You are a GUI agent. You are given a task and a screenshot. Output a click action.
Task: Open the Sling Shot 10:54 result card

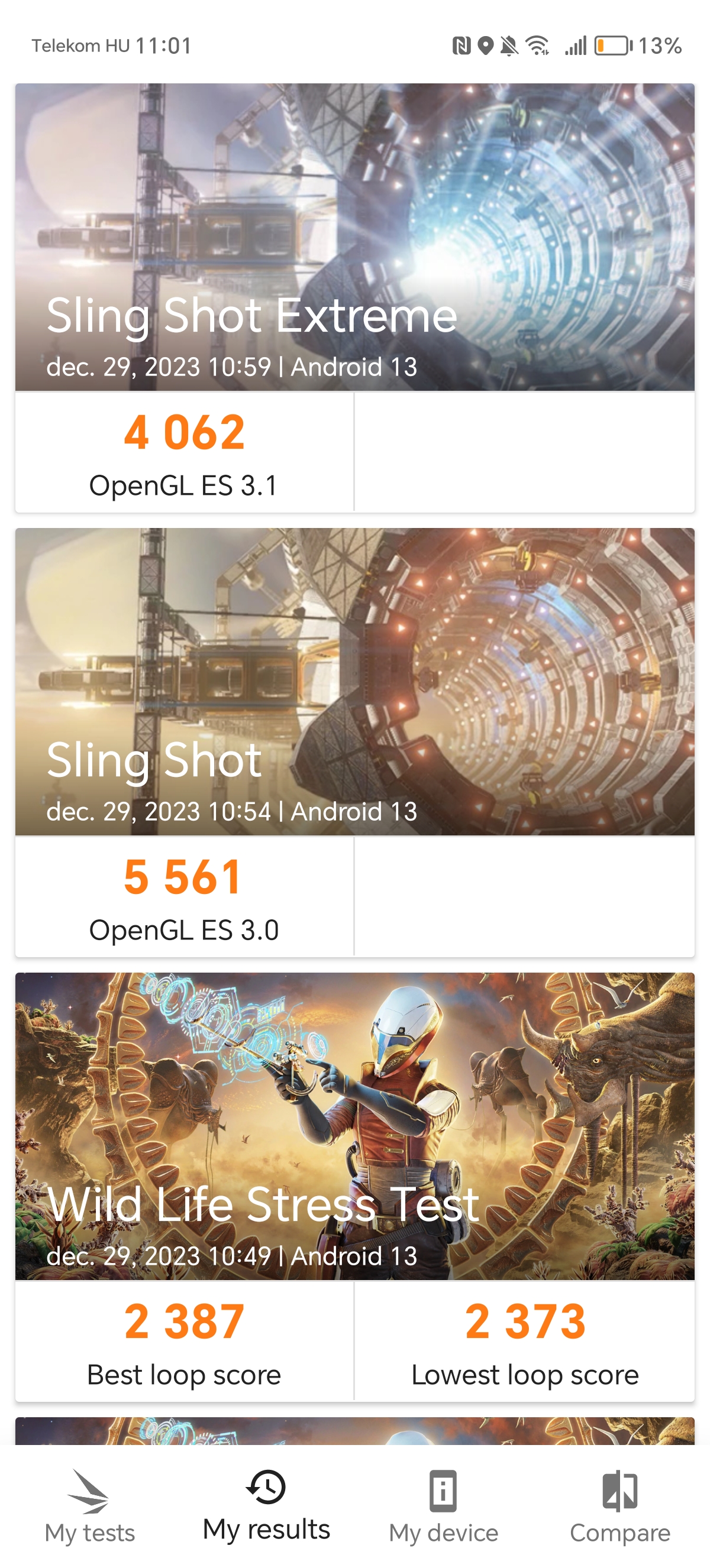click(x=355, y=742)
